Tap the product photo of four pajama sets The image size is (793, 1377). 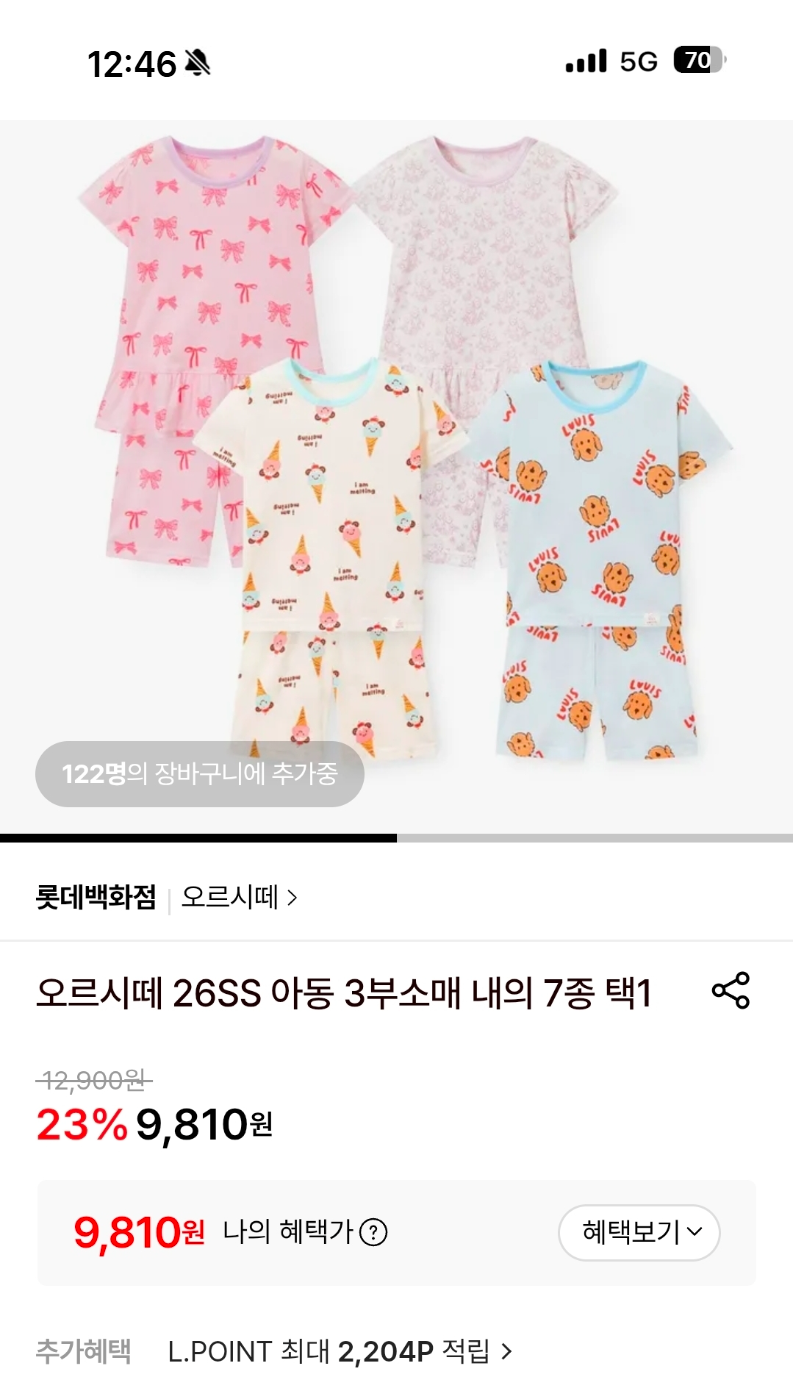point(396,450)
